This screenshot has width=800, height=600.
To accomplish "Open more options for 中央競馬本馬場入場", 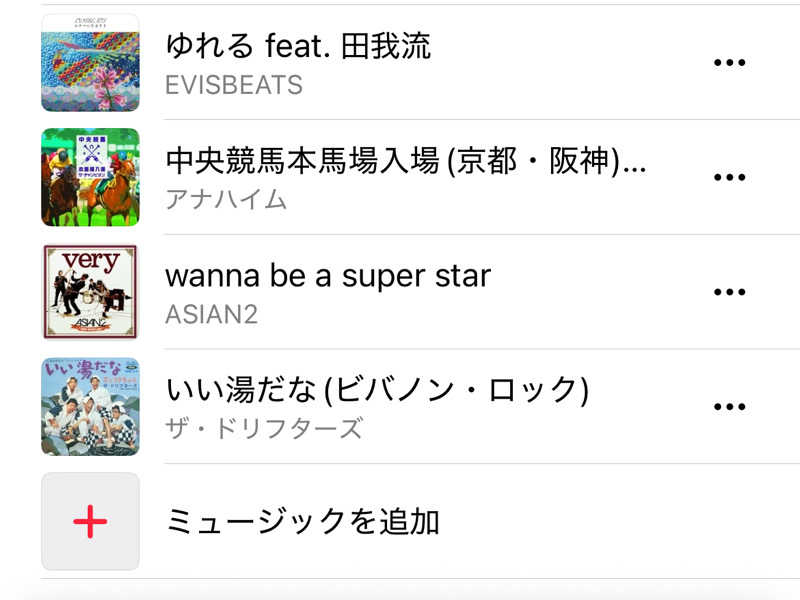I will tap(729, 177).
